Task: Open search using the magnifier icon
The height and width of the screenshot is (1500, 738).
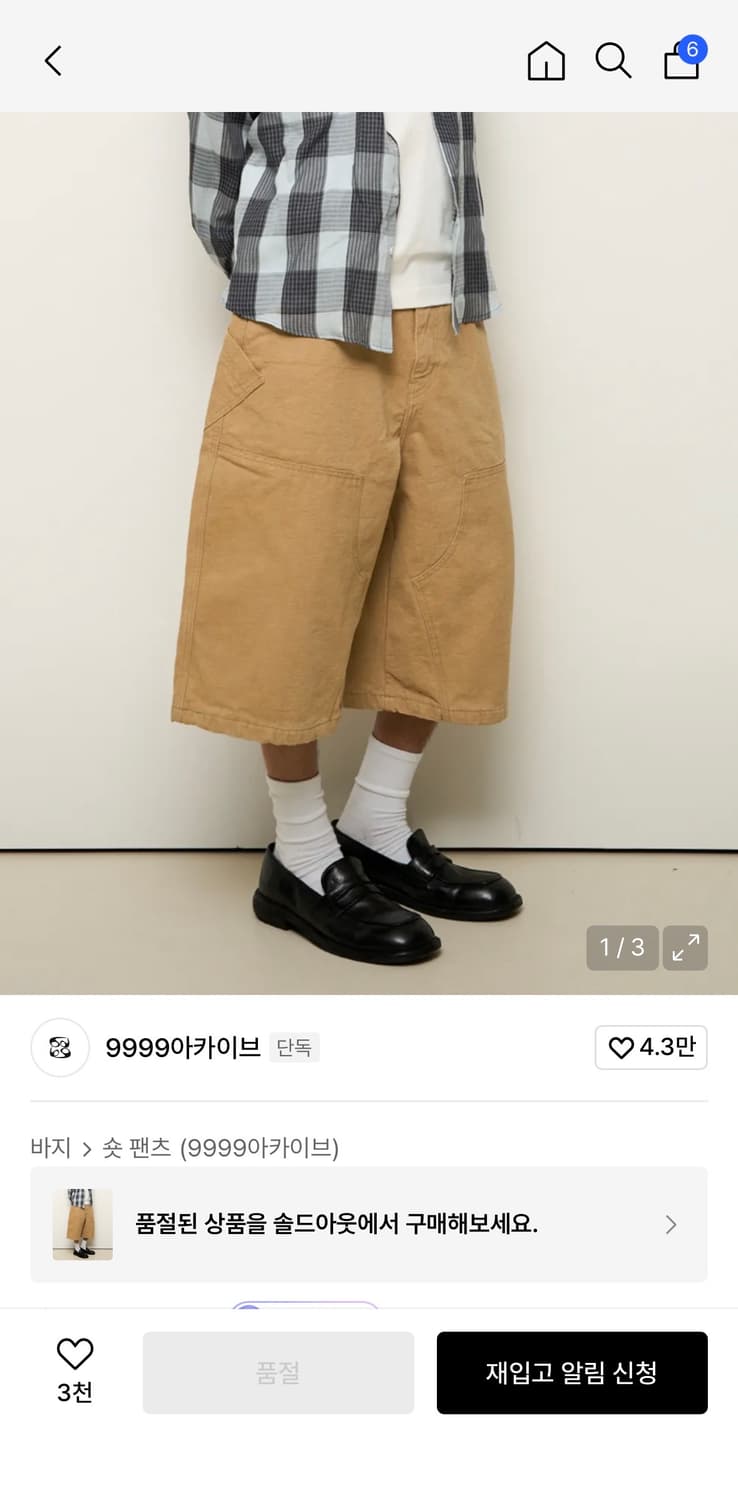Action: (x=612, y=61)
